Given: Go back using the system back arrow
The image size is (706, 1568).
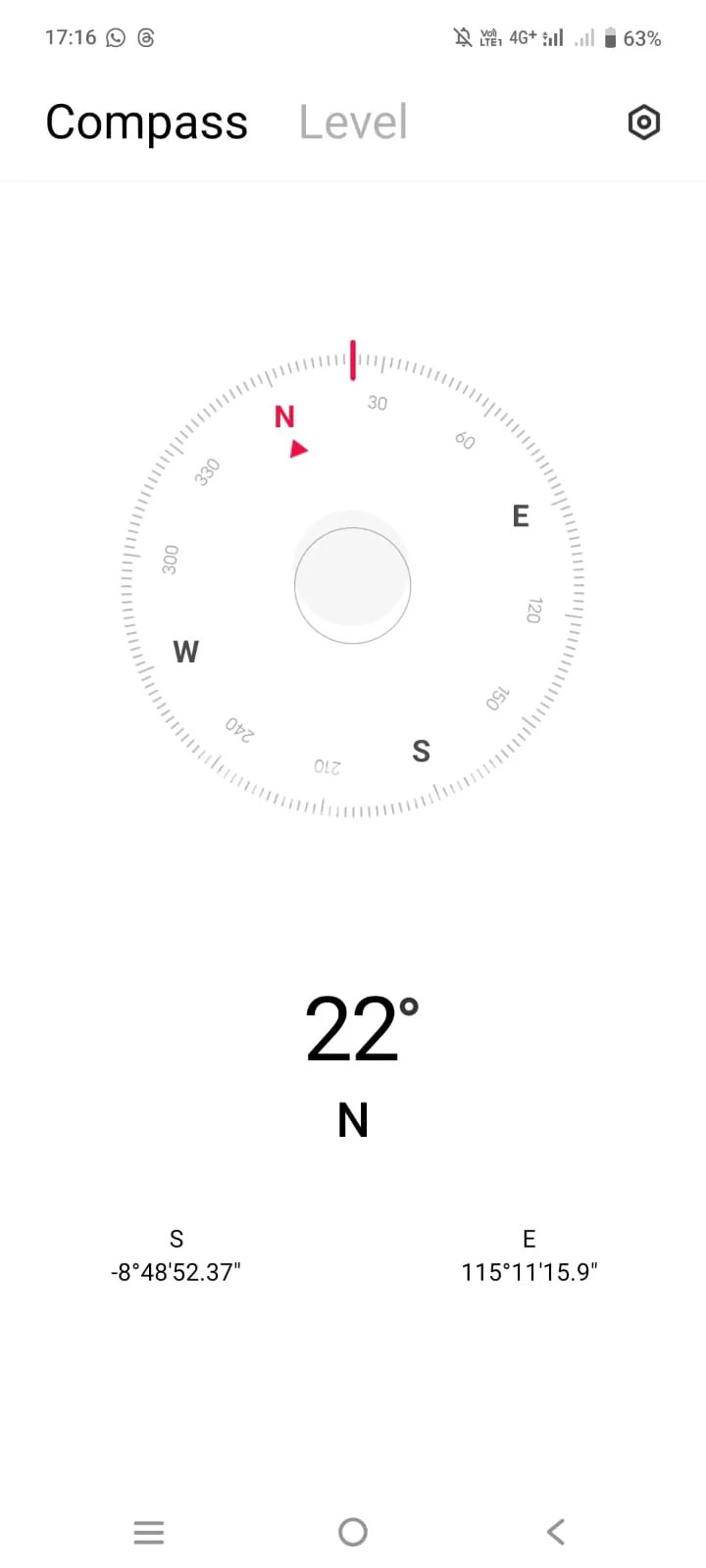Looking at the screenshot, I should (556, 1531).
